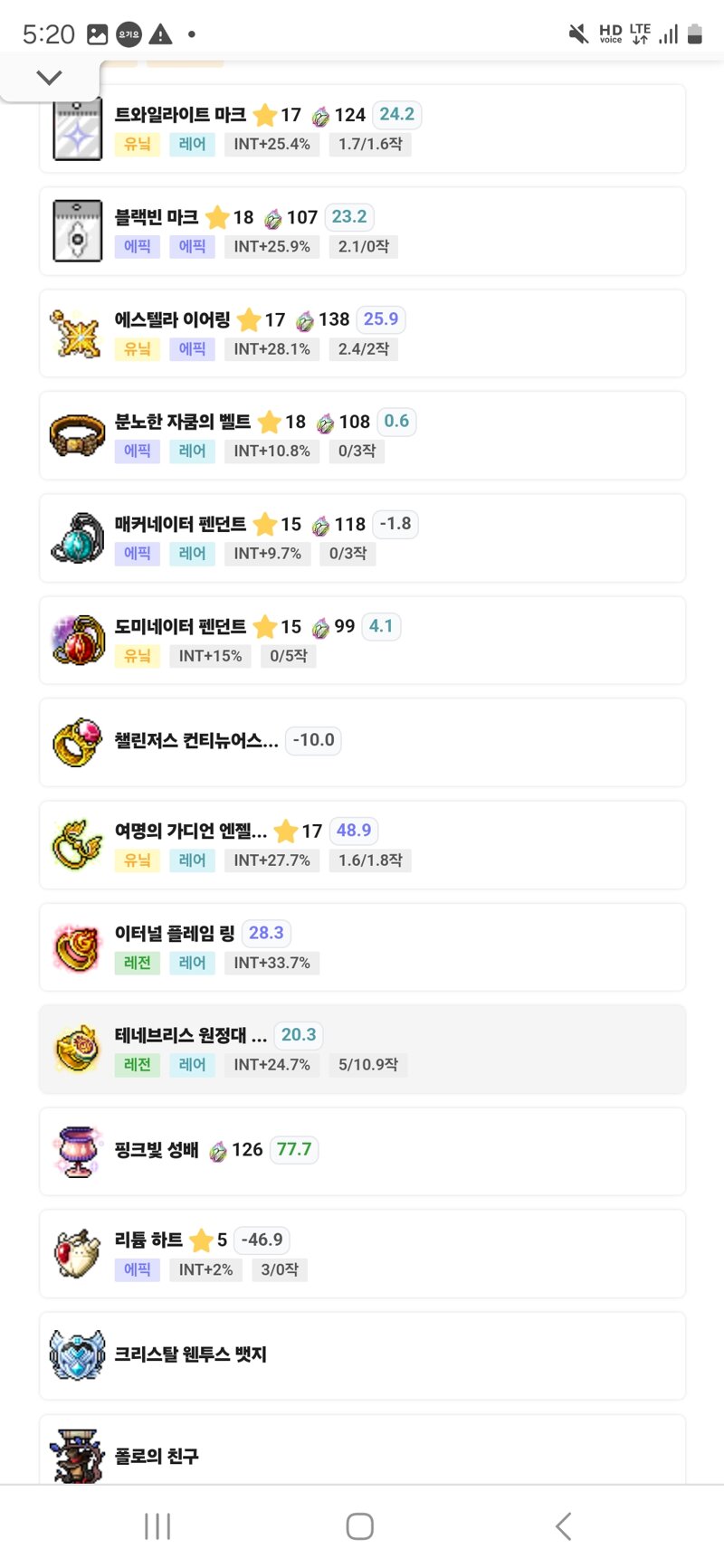Viewport: 724px width, 1568px height.
Task: View the 매커네이터 펜던트 item
Action: (x=362, y=537)
